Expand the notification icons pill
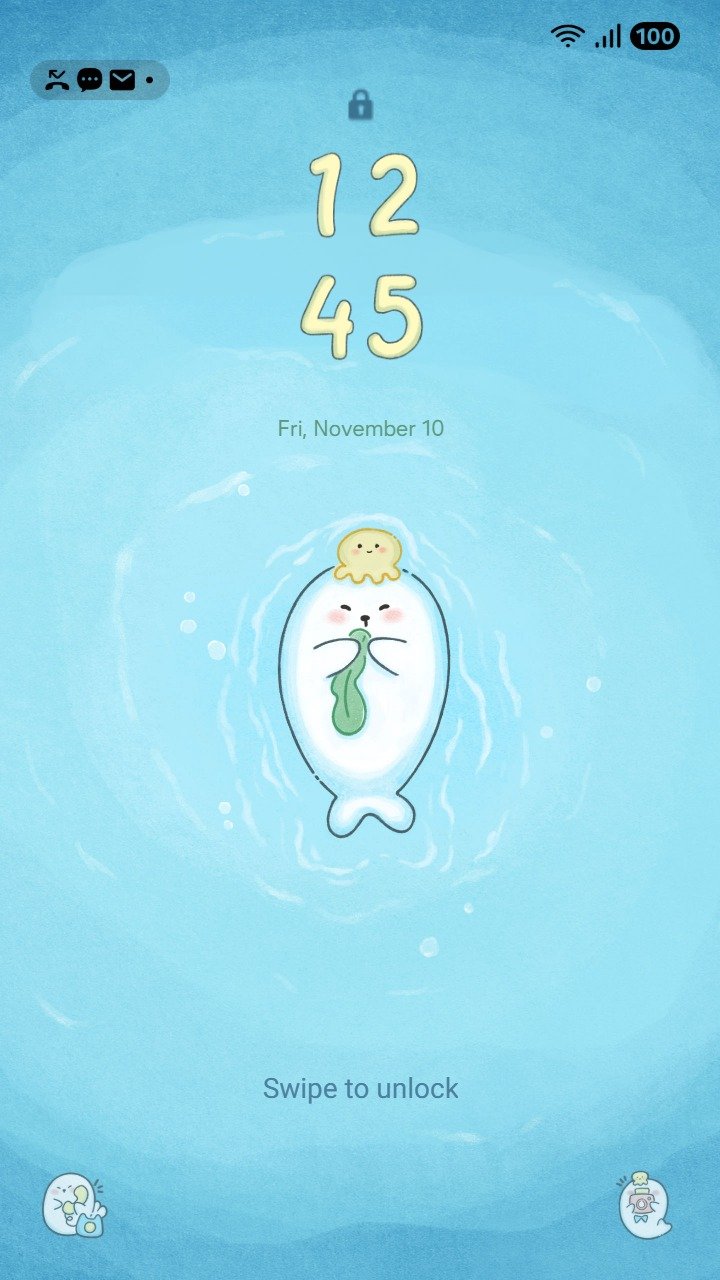This screenshot has height=1280, width=720. pyautogui.click(x=100, y=80)
